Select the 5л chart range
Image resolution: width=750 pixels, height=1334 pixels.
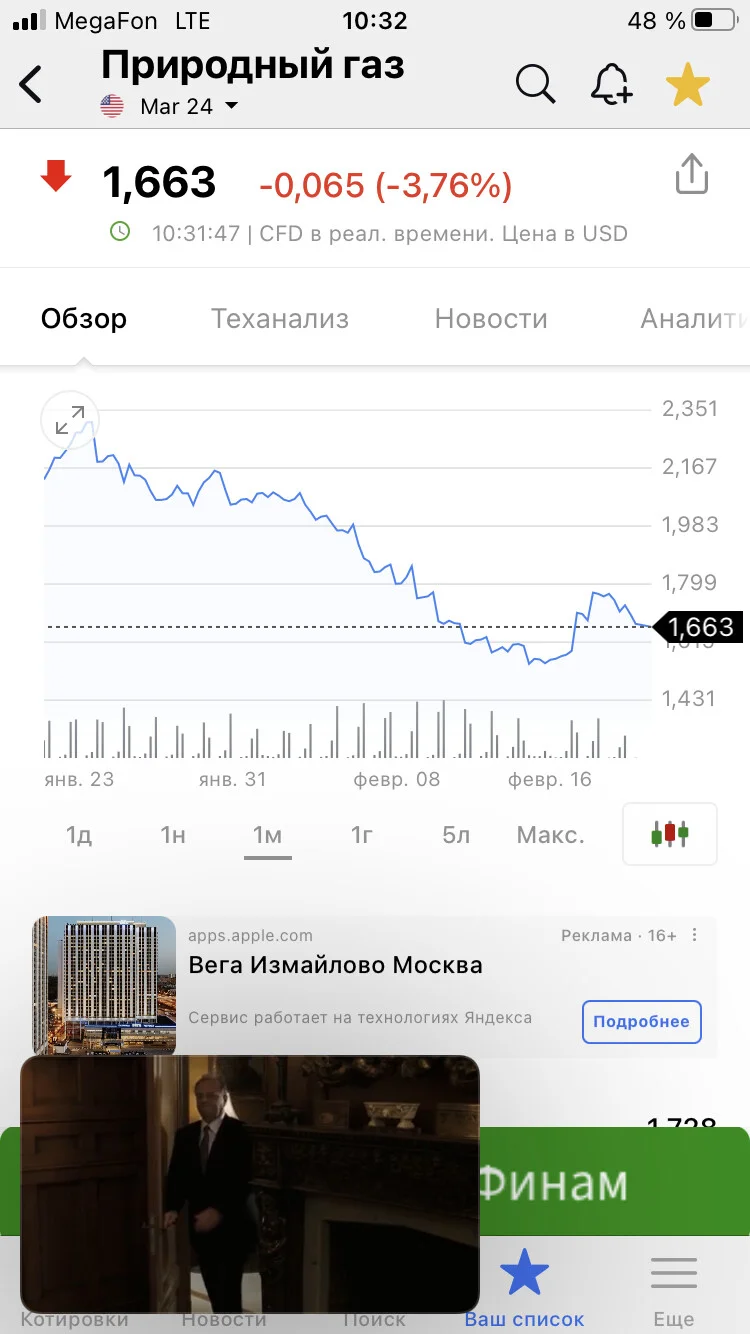[456, 835]
